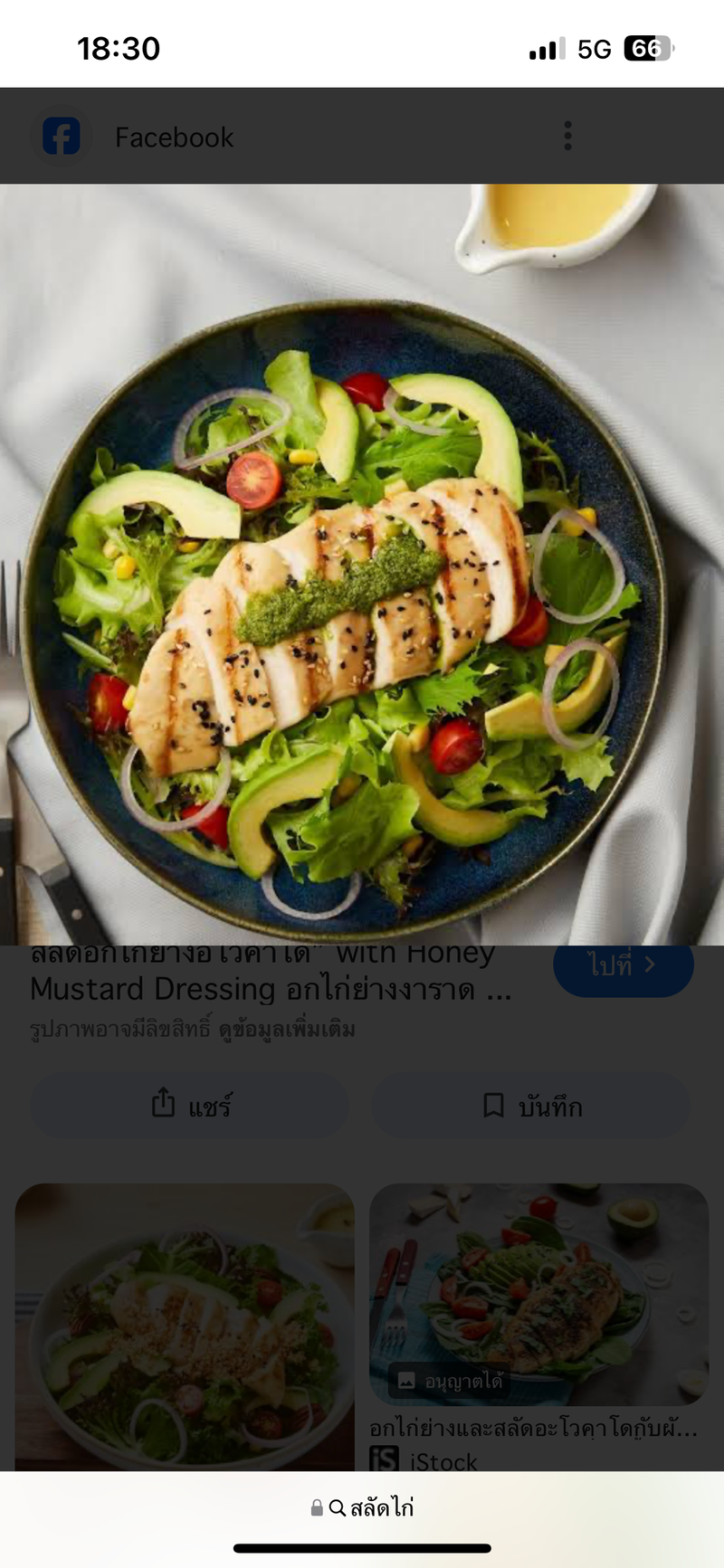Tap the Facebook source header

pos(172,138)
